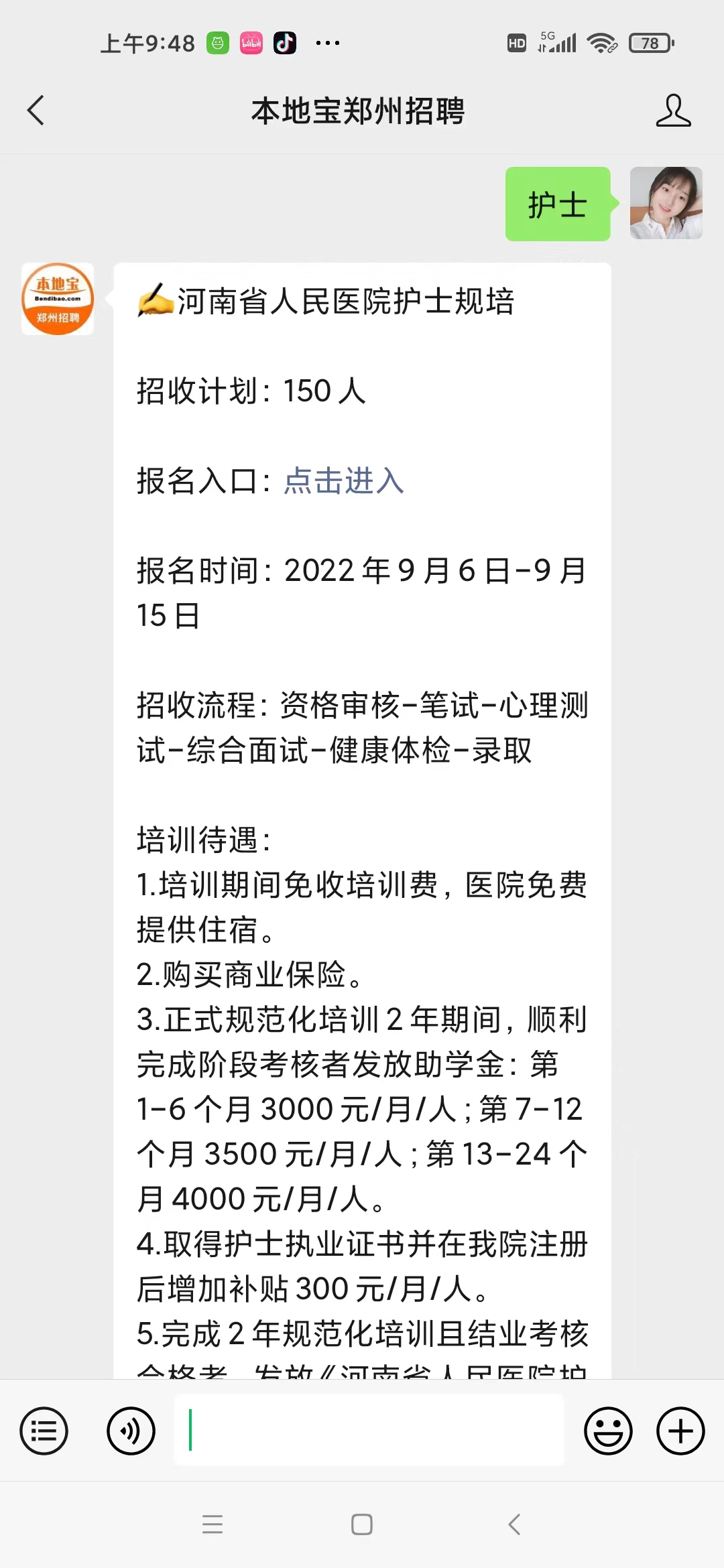Tap the system home button
The width and height of the screenshot is (724, 1568).
pyautogui.click(x=362, y=1524)
